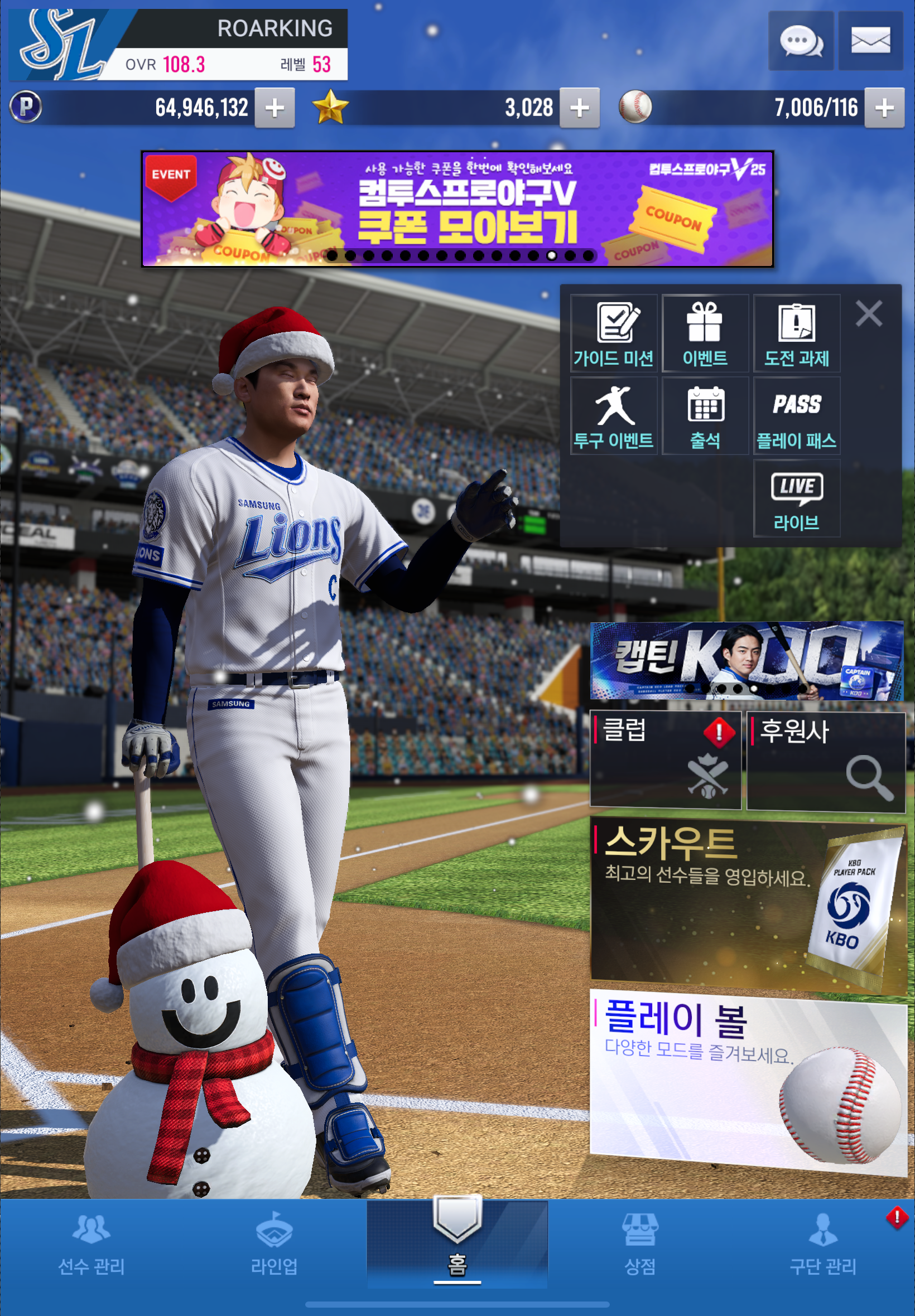
Task: Open the 캡틴 KOO promotion banner
Action: point(747,661)
